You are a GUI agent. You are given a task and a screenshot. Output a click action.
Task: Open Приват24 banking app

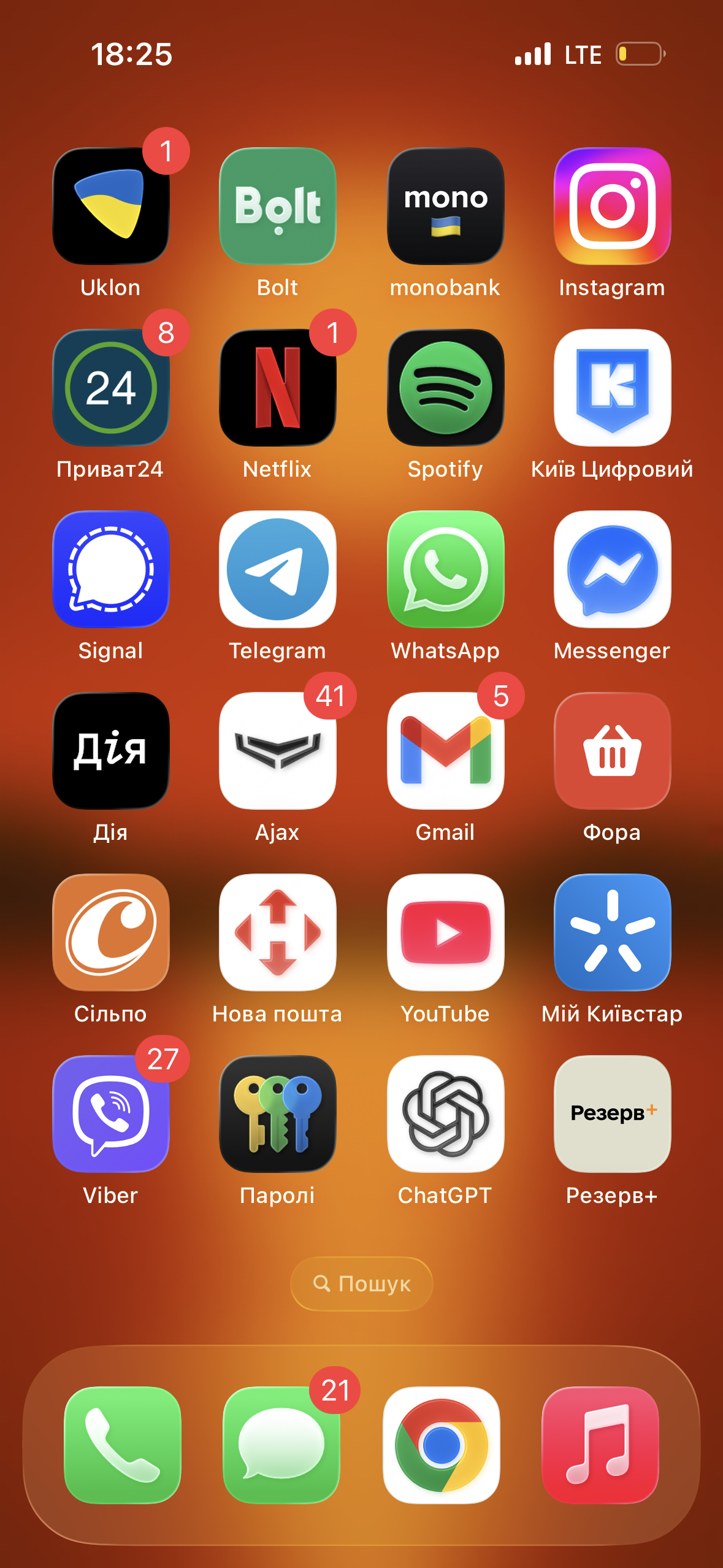(111, 388)
